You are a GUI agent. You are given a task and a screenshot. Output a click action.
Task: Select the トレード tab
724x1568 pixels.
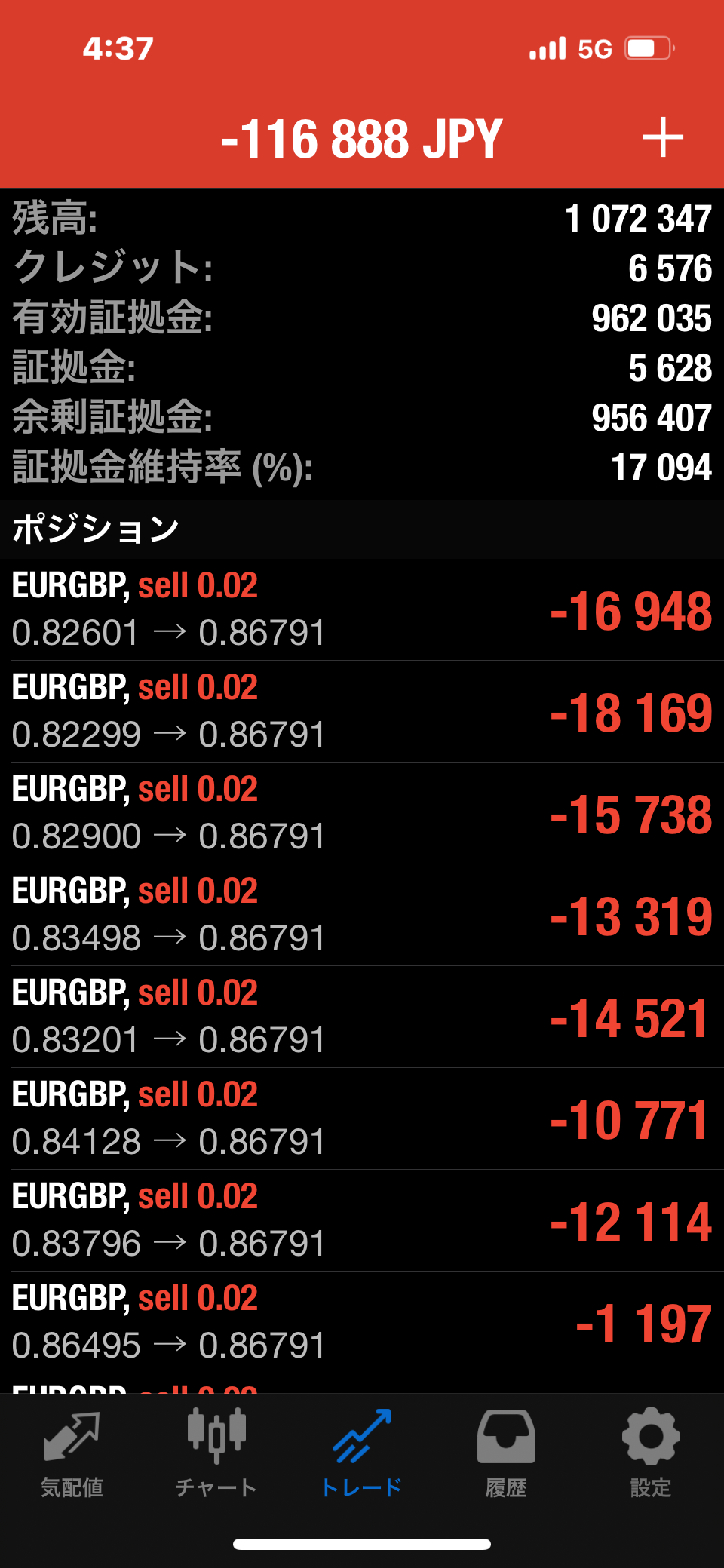[x=362, y=1453]
